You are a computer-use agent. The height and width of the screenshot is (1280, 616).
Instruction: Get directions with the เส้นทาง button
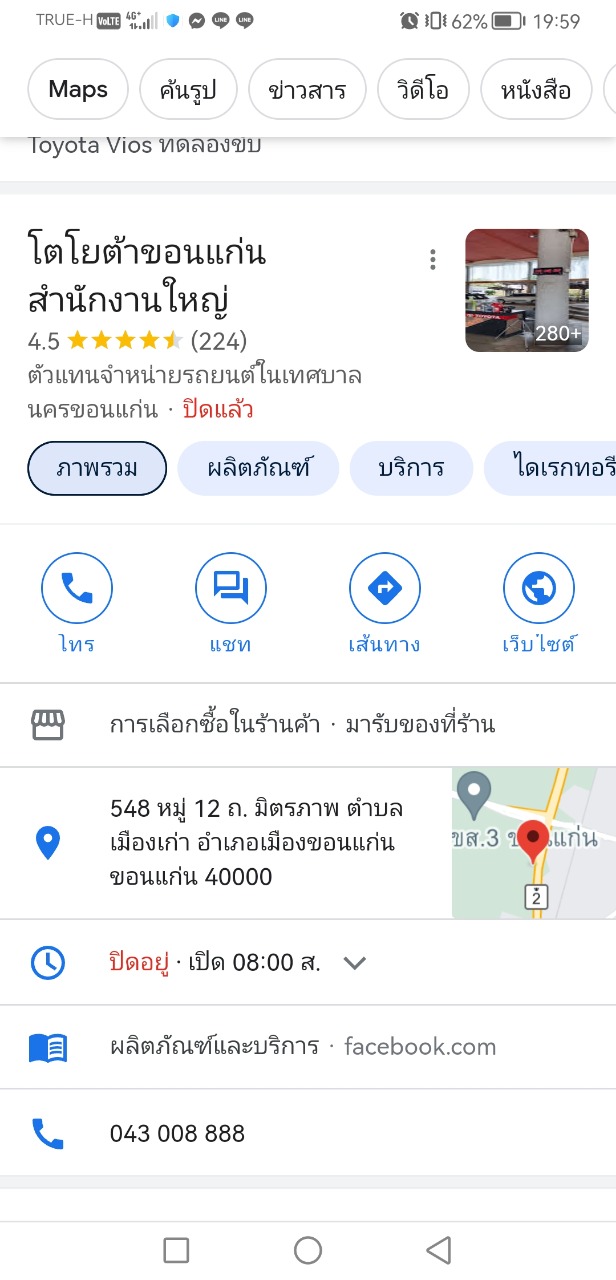pyautogui.click(x=384, y=603)
